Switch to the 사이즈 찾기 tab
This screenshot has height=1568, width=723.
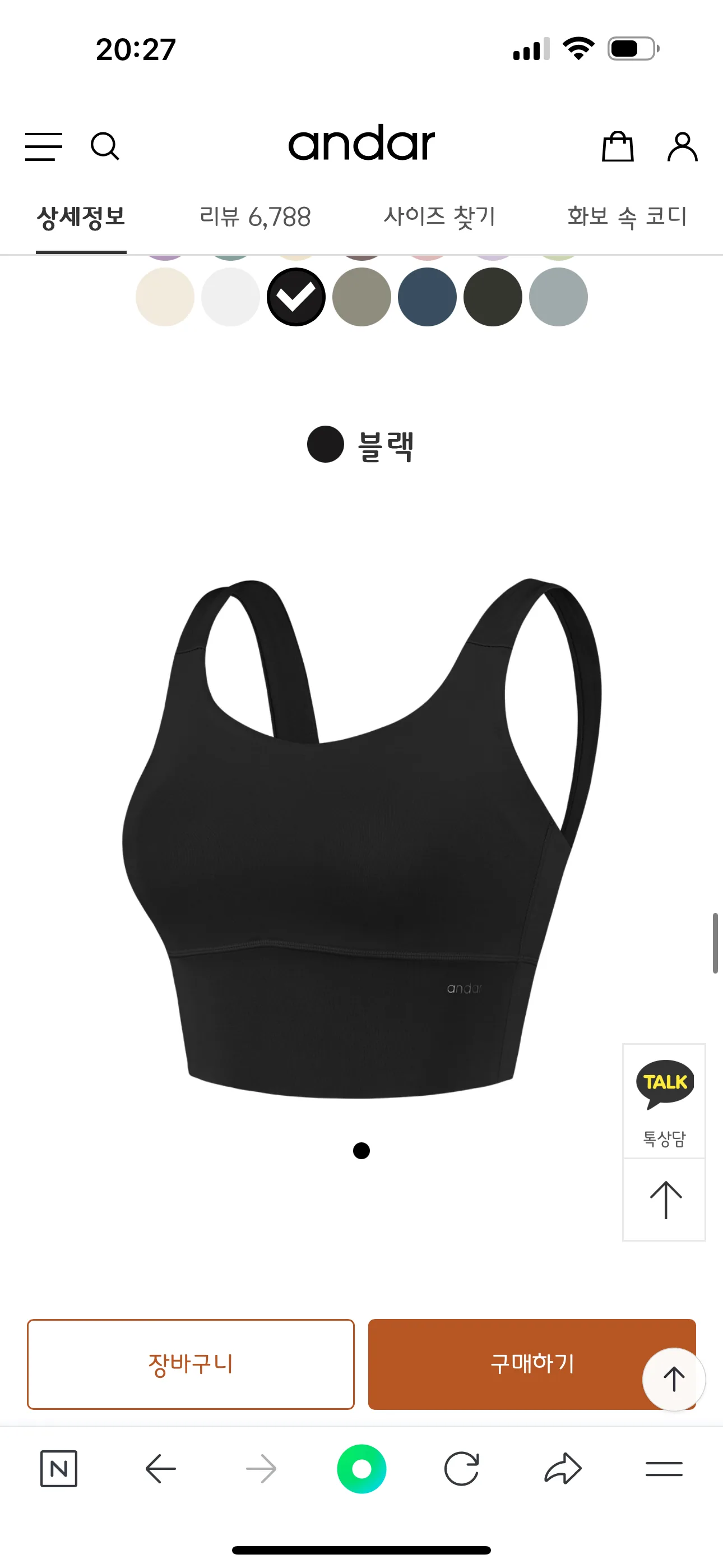coord(439,216)
